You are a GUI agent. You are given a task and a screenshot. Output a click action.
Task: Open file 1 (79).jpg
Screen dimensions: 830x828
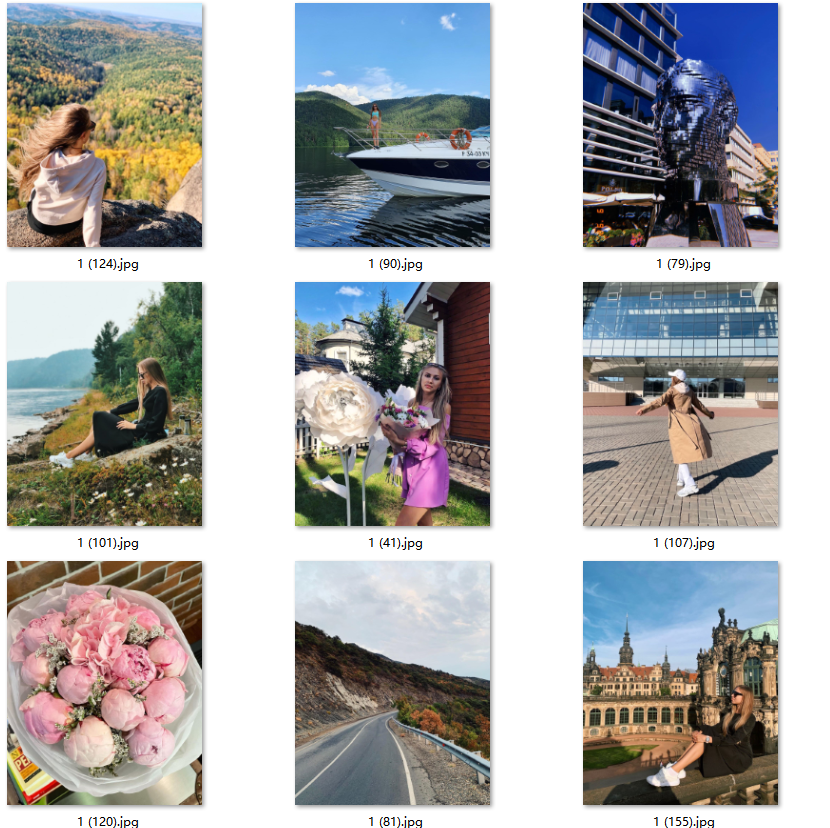tap(680, 125)
